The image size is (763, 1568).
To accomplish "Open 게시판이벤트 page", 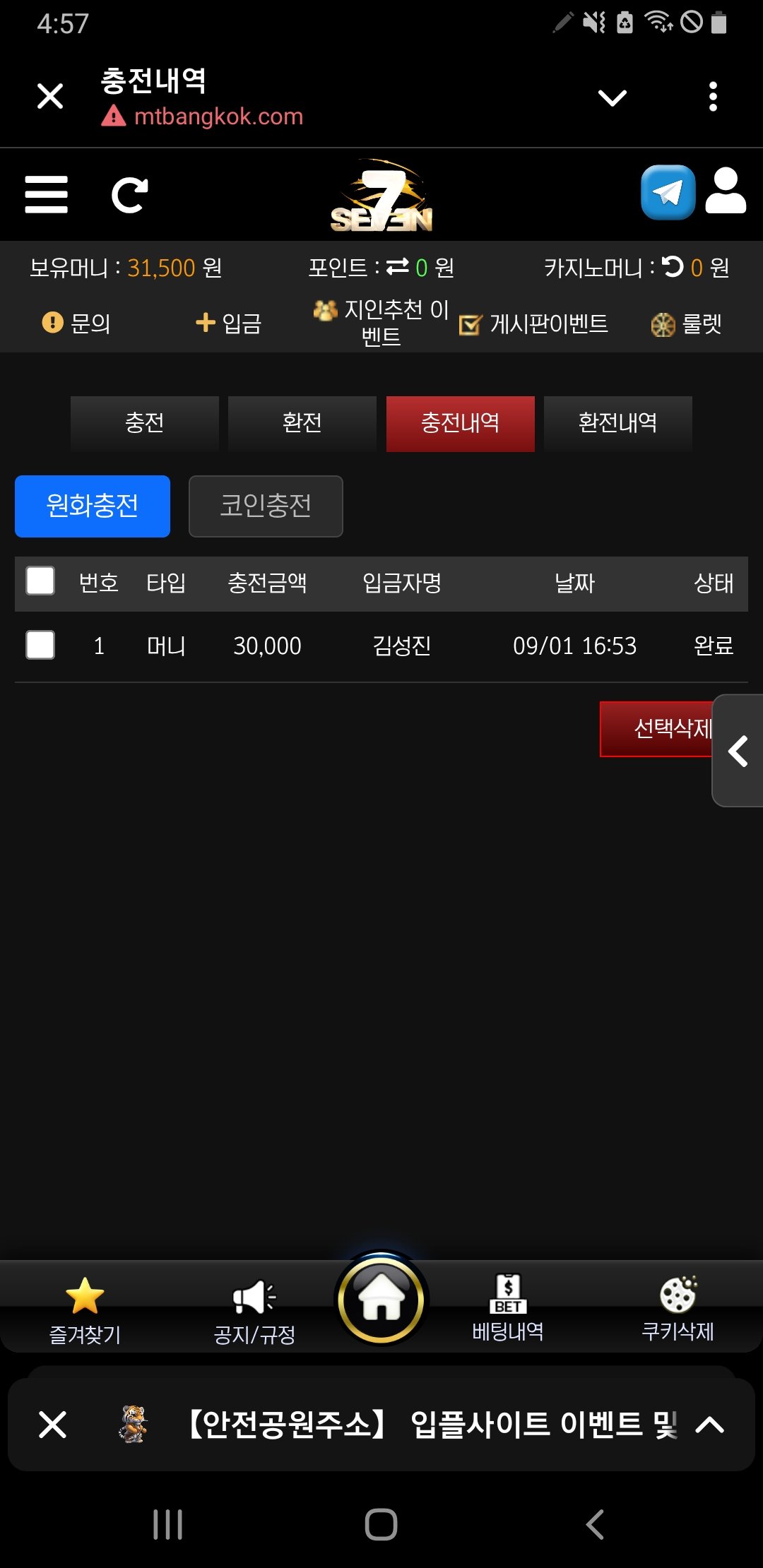I will tap(534, 324).
